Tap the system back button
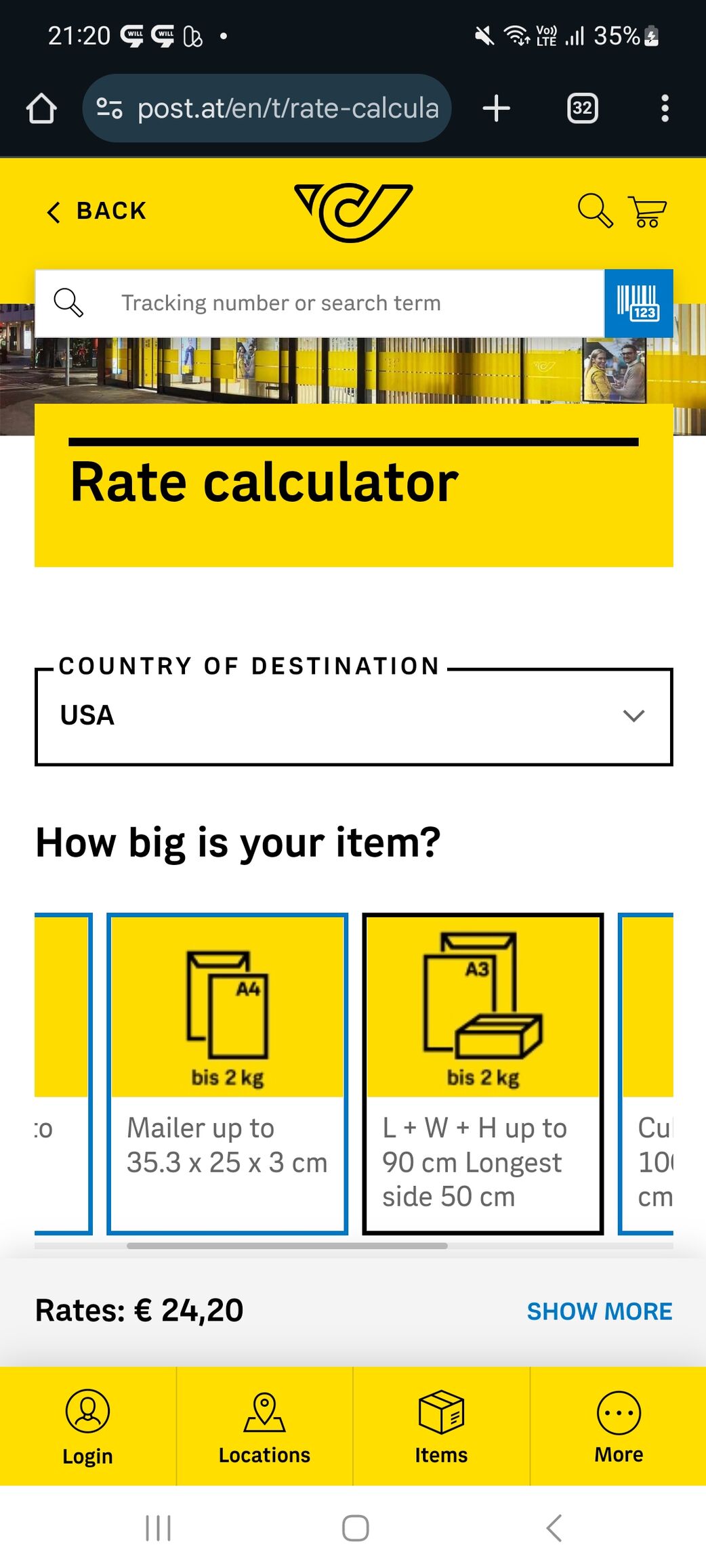 tap(554, 1528)
